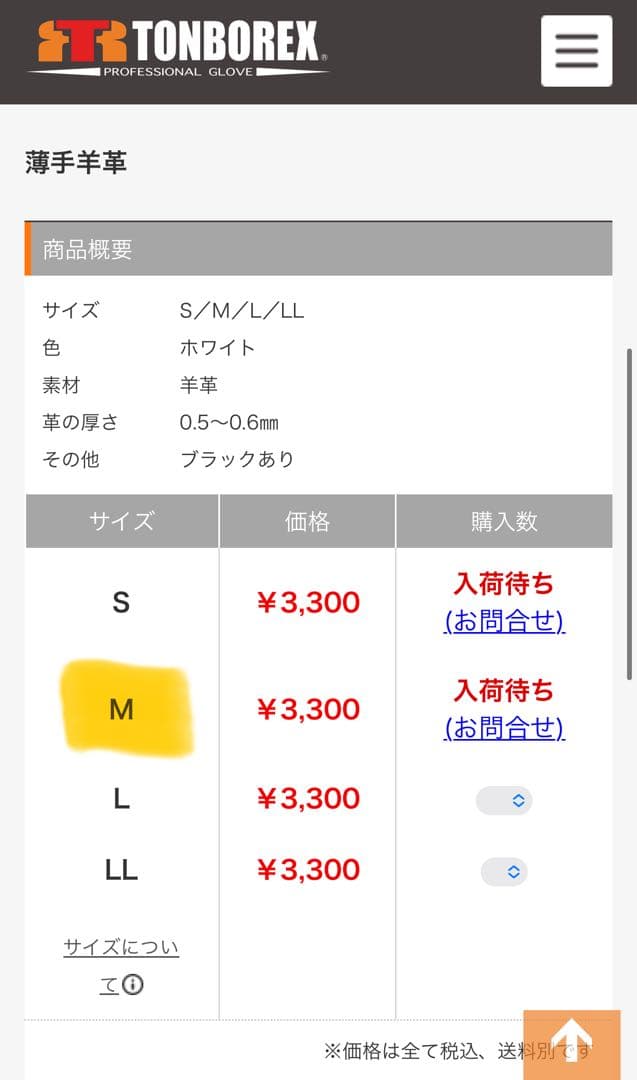Open the お問合せ link for size S
This screenshot has width=637, height=1080.
tap(504, 622)
